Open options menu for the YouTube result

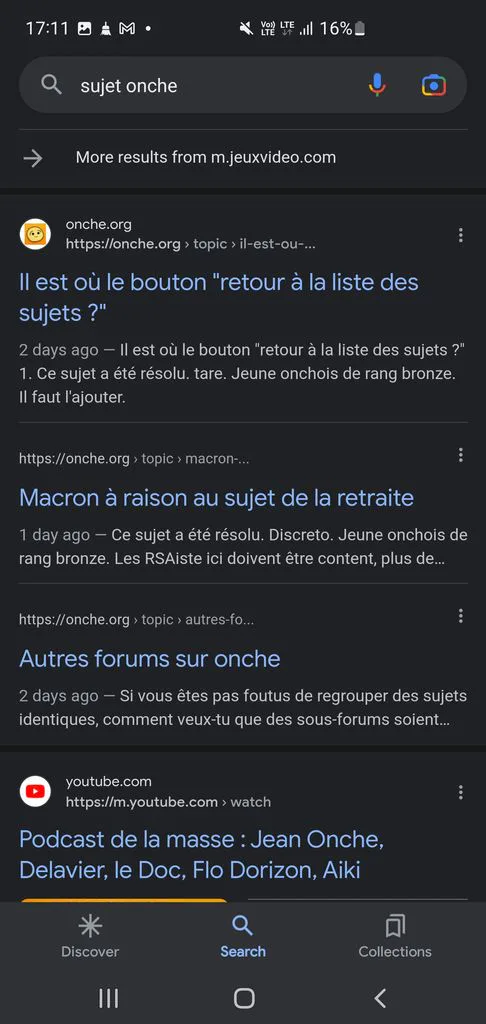(461, 792)
